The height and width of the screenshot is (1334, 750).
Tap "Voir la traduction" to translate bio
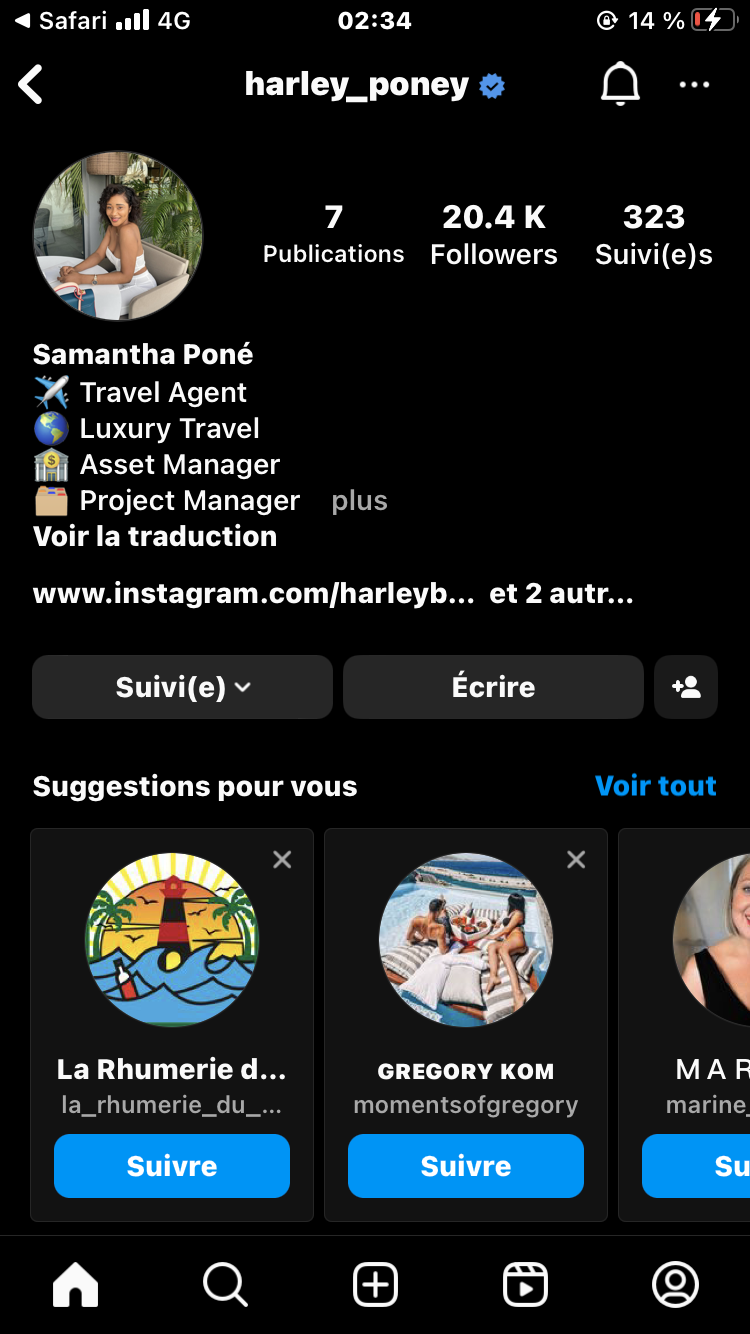(155, 537)
